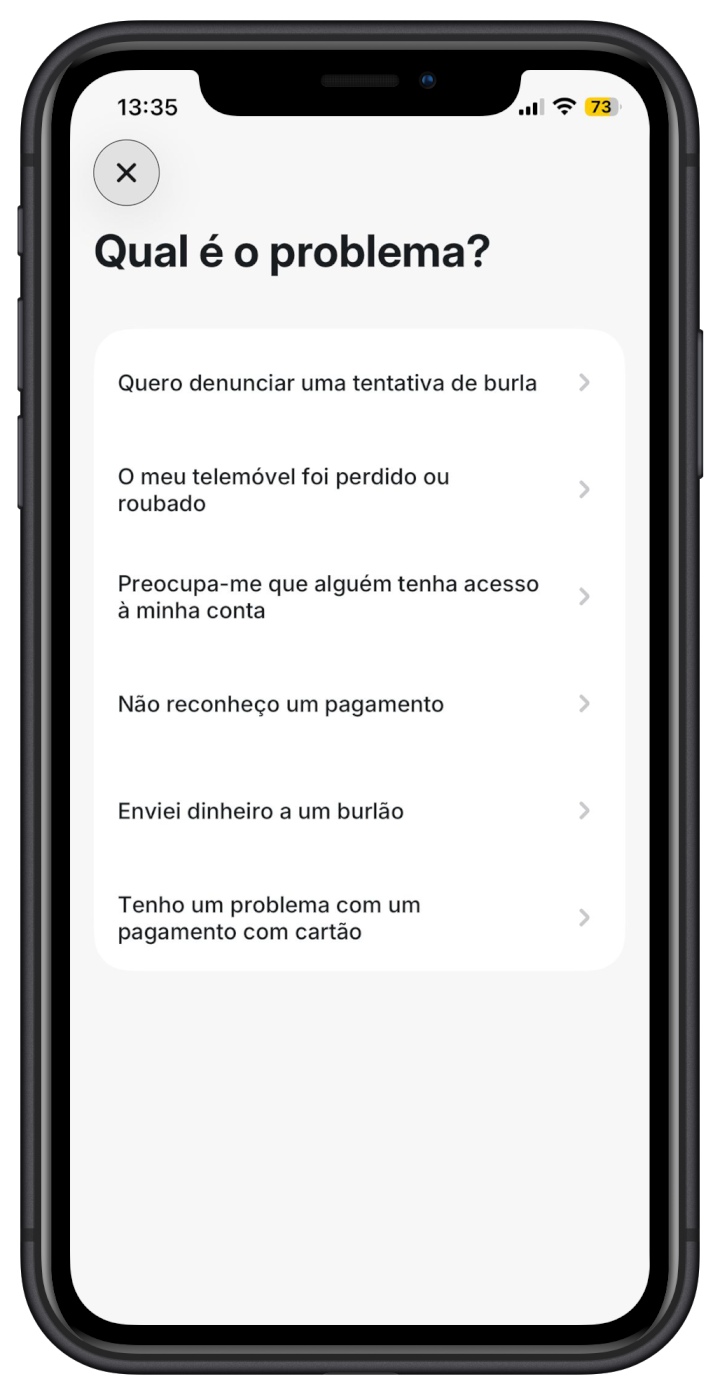Image resolution: width=720 pixels, height=1395 pixels.
Task: Close the "Qual é o problema?" screen
Action: [x=126, y=173]
